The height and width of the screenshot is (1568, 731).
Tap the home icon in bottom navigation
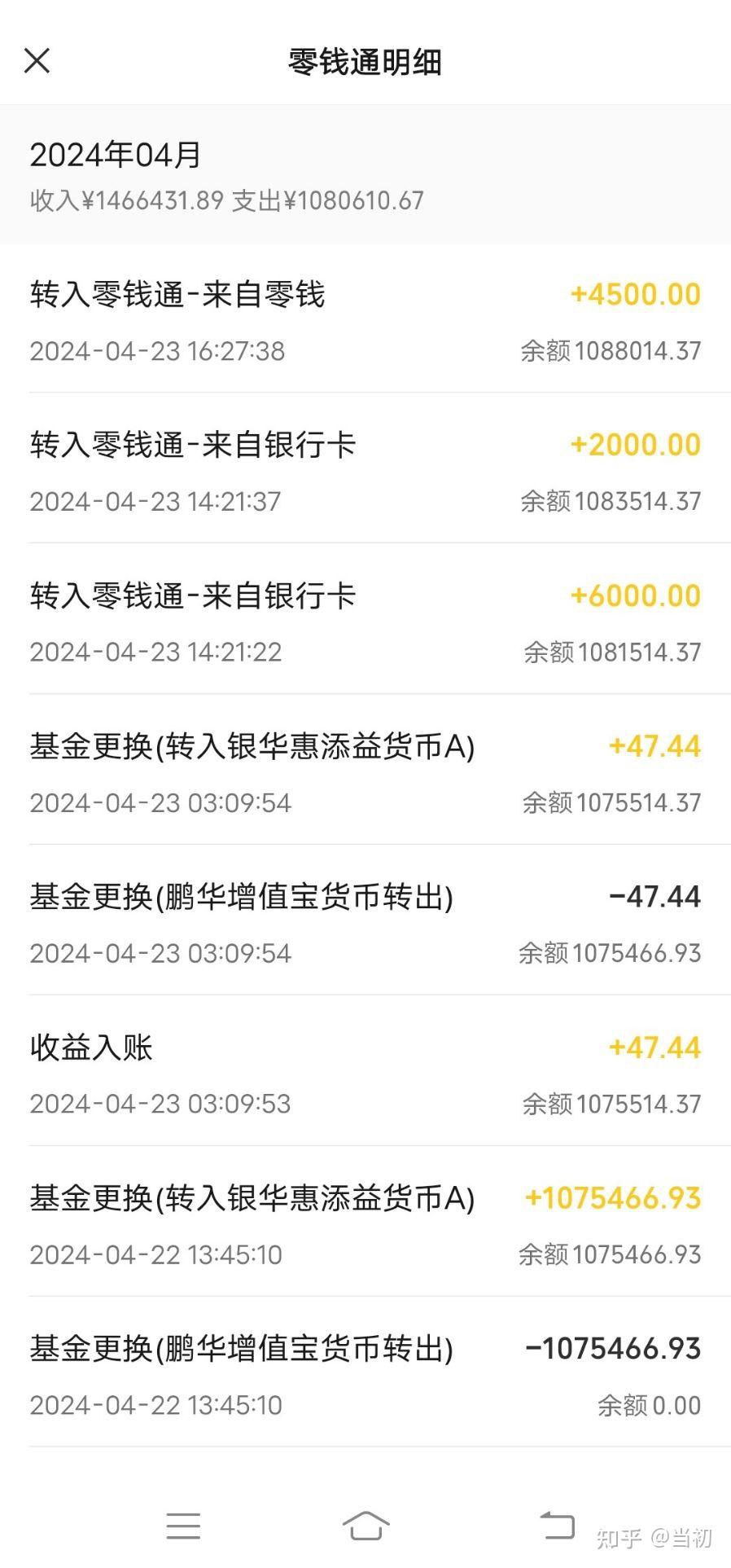(x=365, y=1525)
